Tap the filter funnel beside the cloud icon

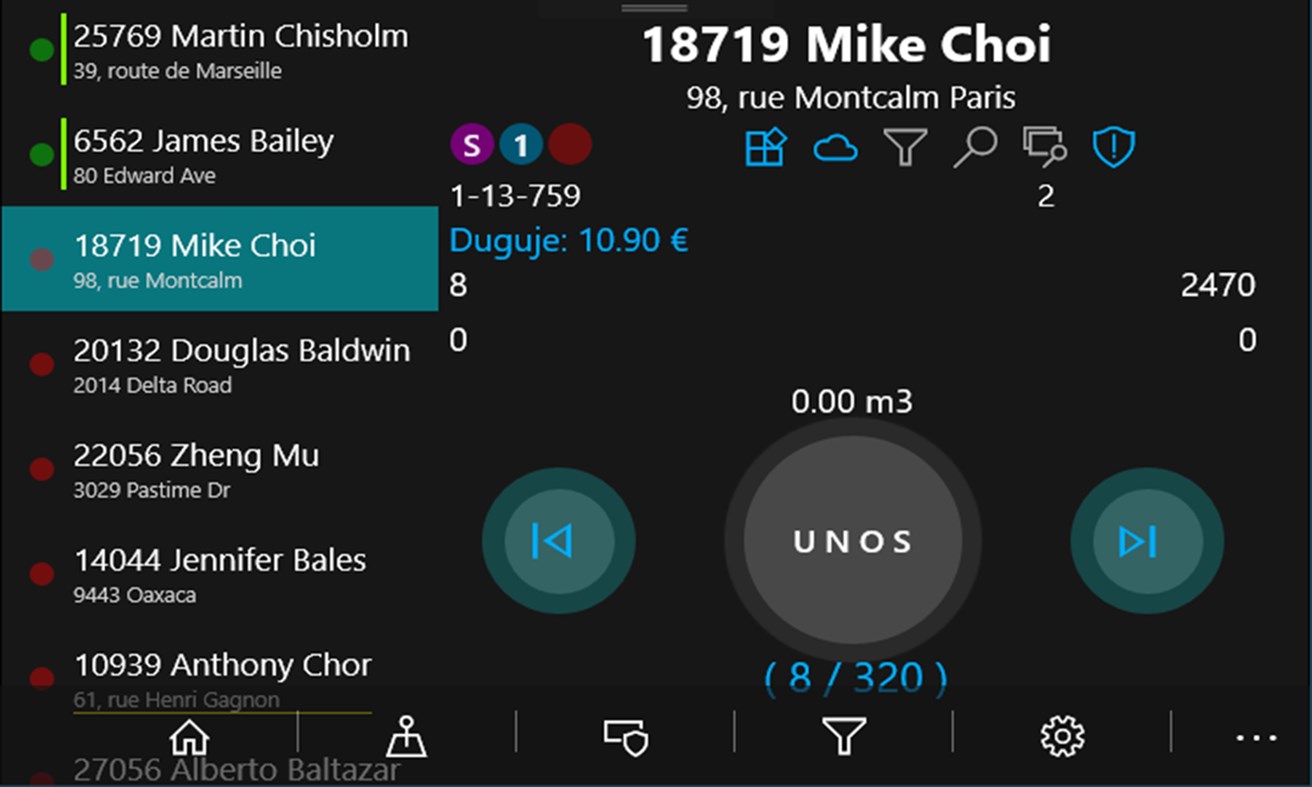coord(905,148)
